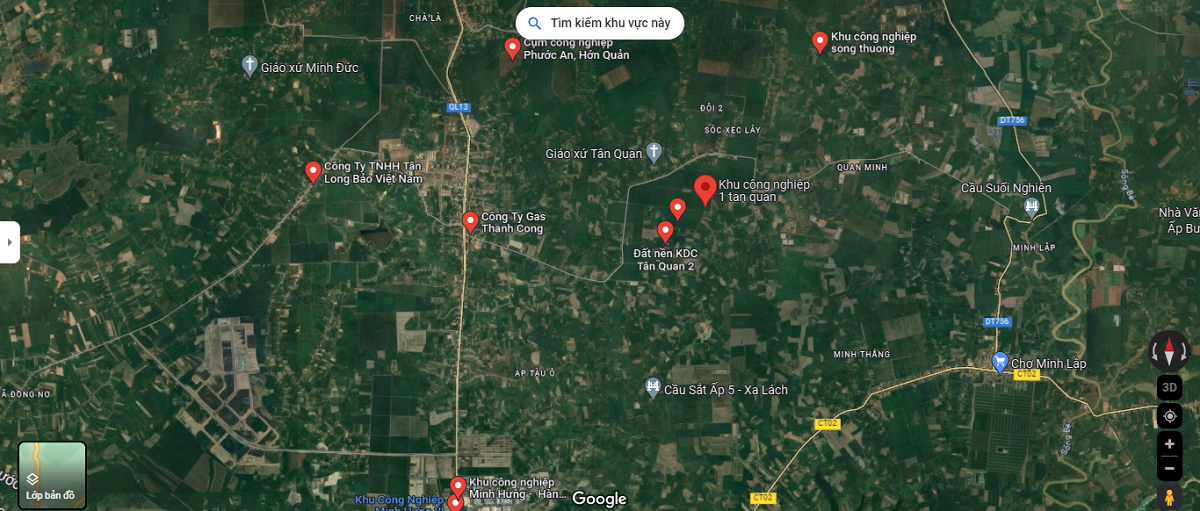This screenshot has width=1200, height=511.
Task: Open the Đất nền KDC Tân Quan 2 pin
Action: click(665, 231)
